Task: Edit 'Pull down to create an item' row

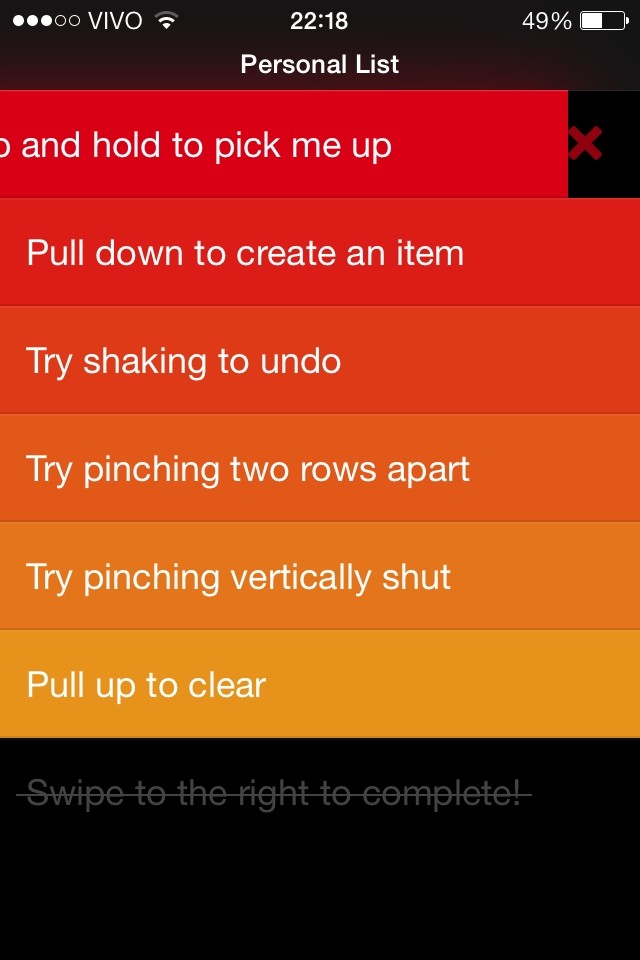Action: 245,253
